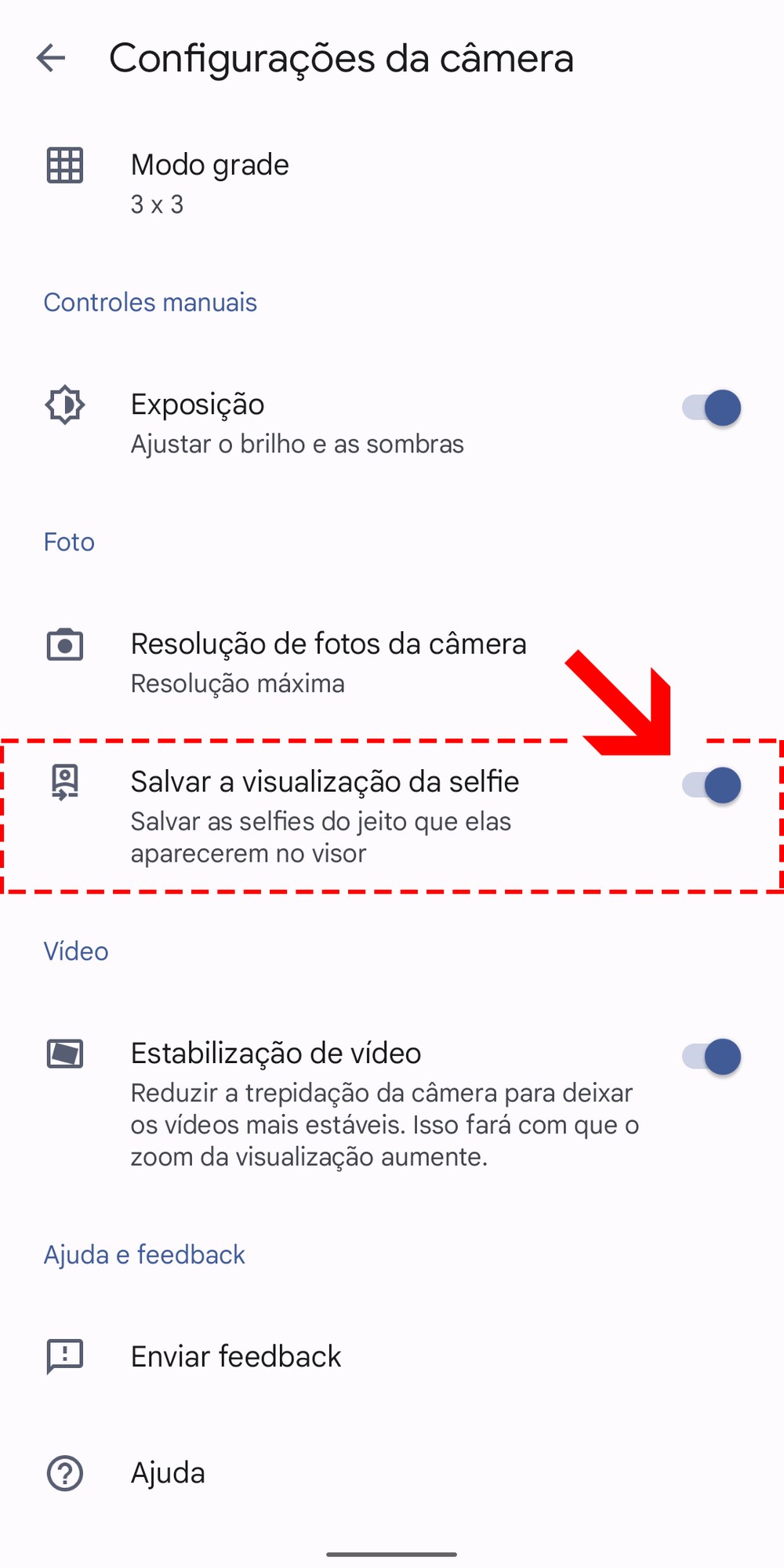Toggle the Exposição switch

(x=711, y=408)
